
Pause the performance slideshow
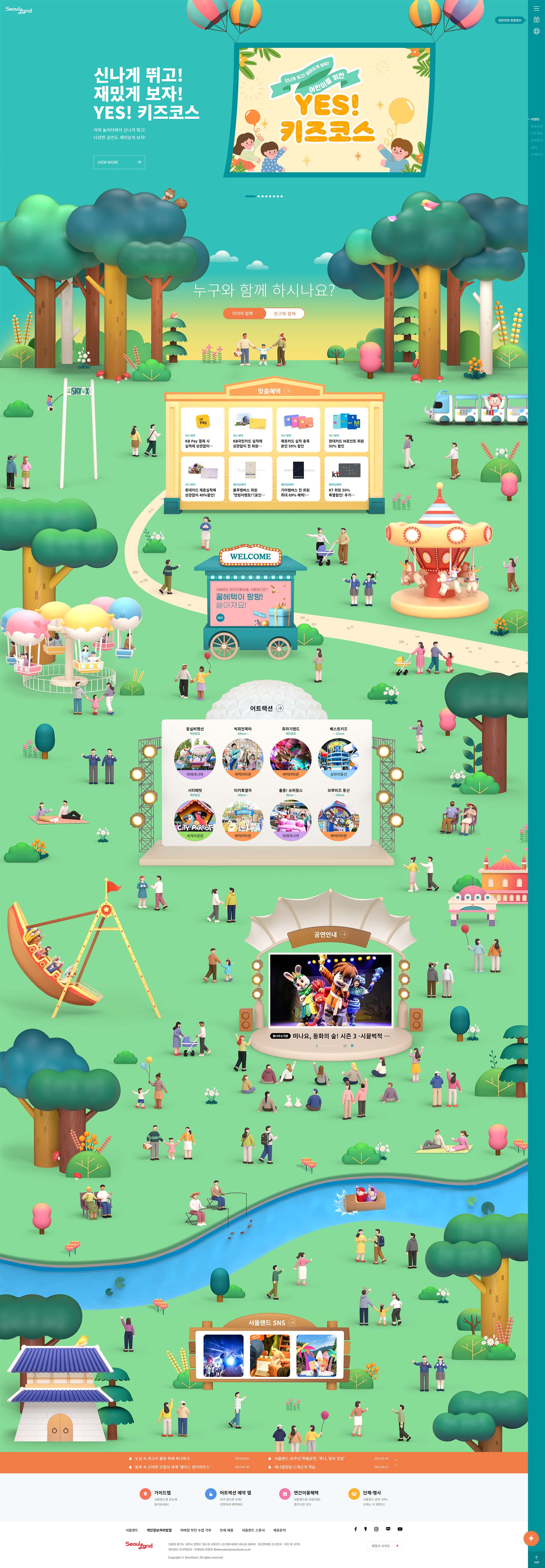point(352,1046)
